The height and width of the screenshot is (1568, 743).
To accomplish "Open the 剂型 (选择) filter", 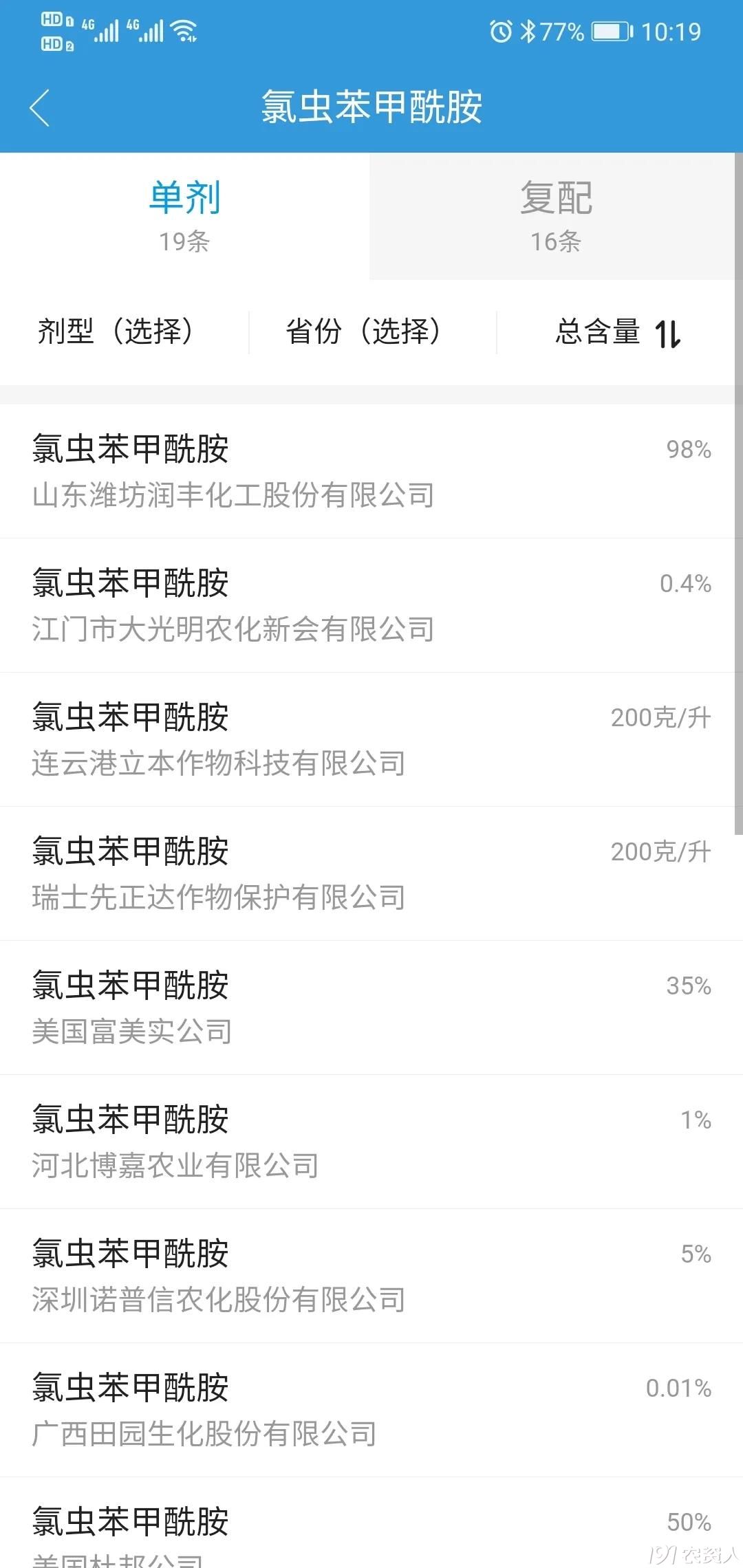I will [x=116, y=332].
